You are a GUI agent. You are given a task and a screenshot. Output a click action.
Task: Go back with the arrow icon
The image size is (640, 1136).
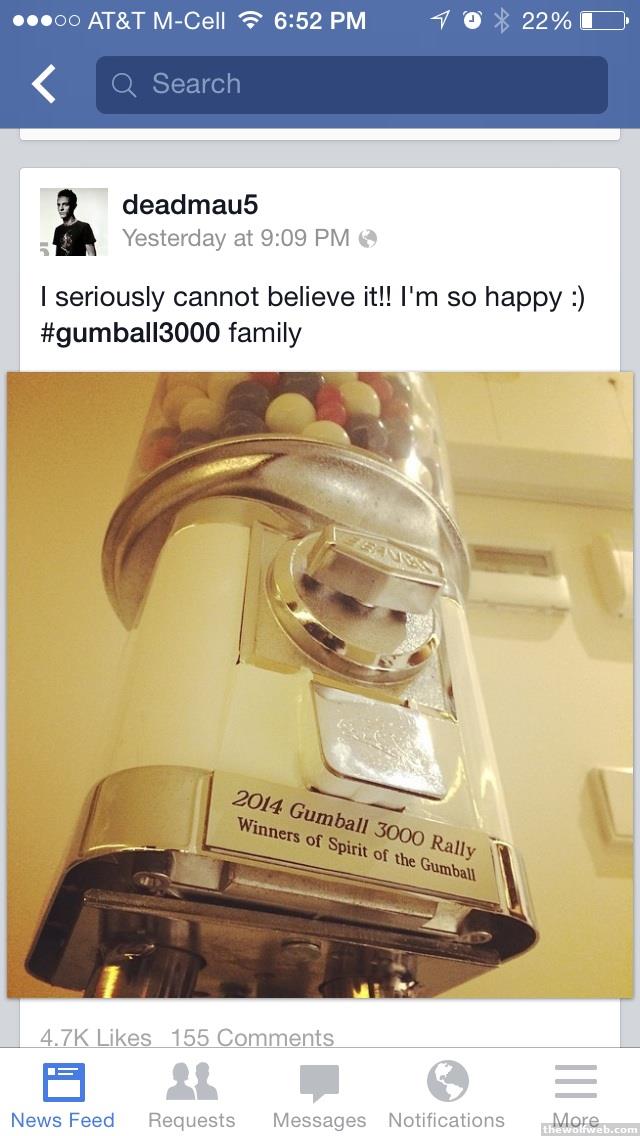click(44, 84)
